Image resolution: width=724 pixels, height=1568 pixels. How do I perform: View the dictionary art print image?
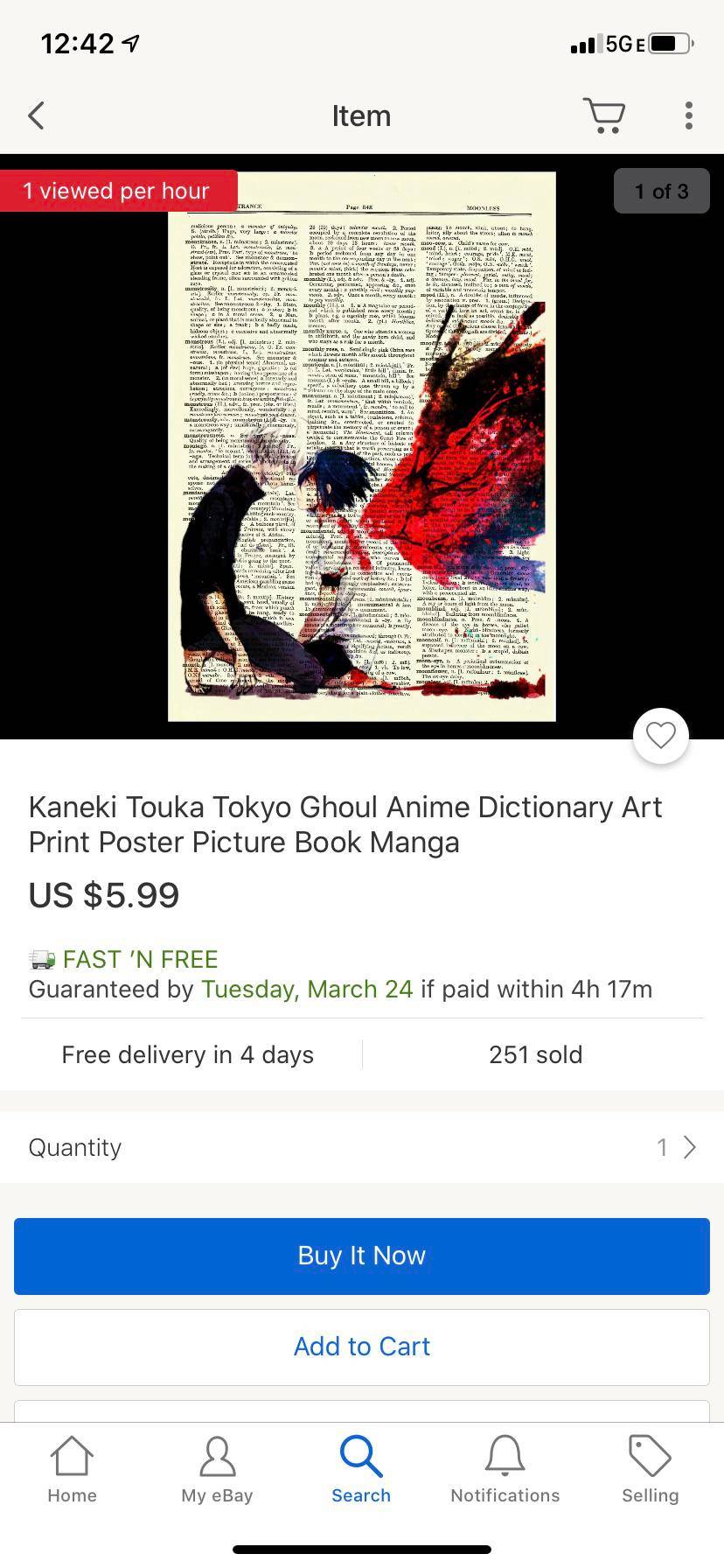[x=361, y=446]
